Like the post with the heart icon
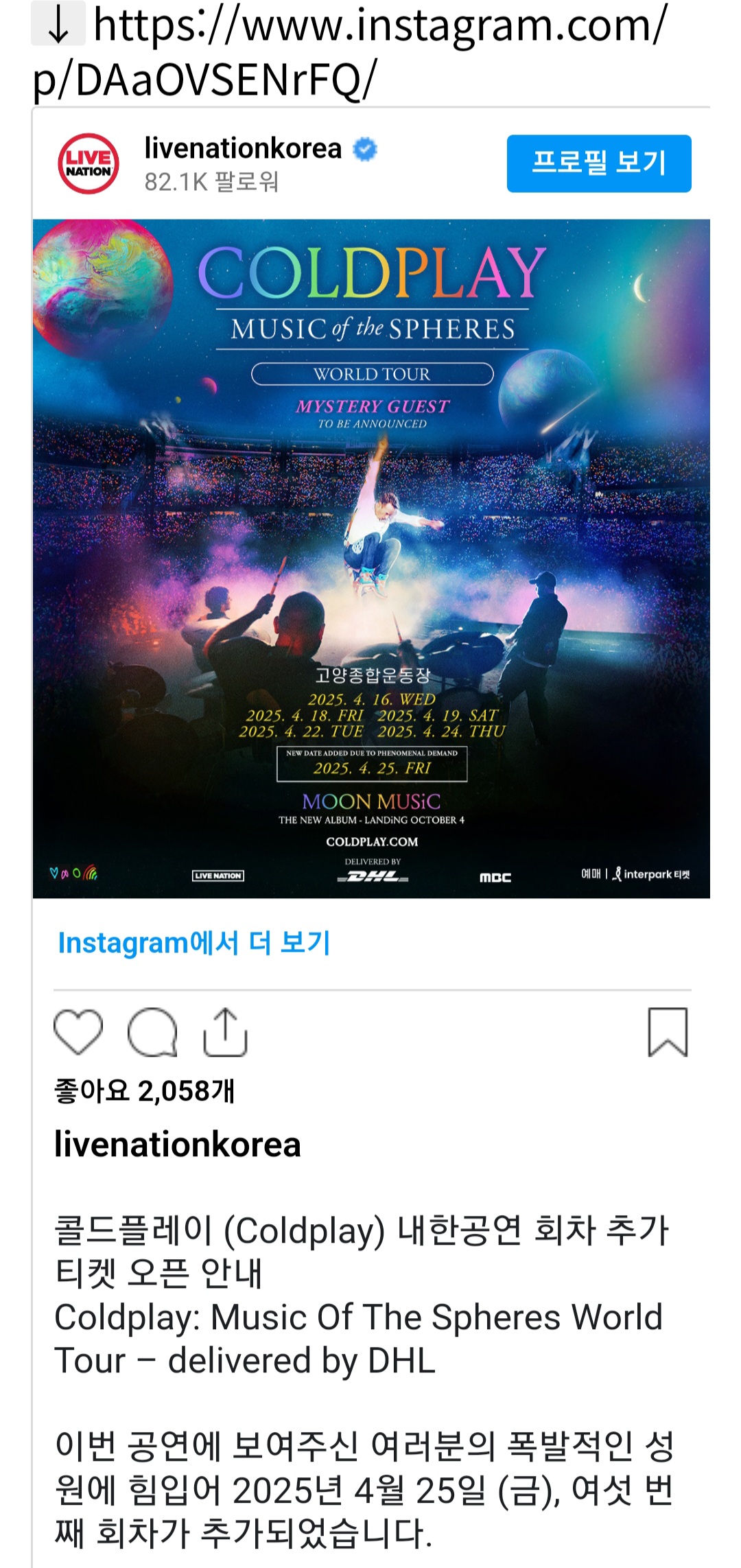This screenshot has height=1568, width=741. coord(78,1032)
